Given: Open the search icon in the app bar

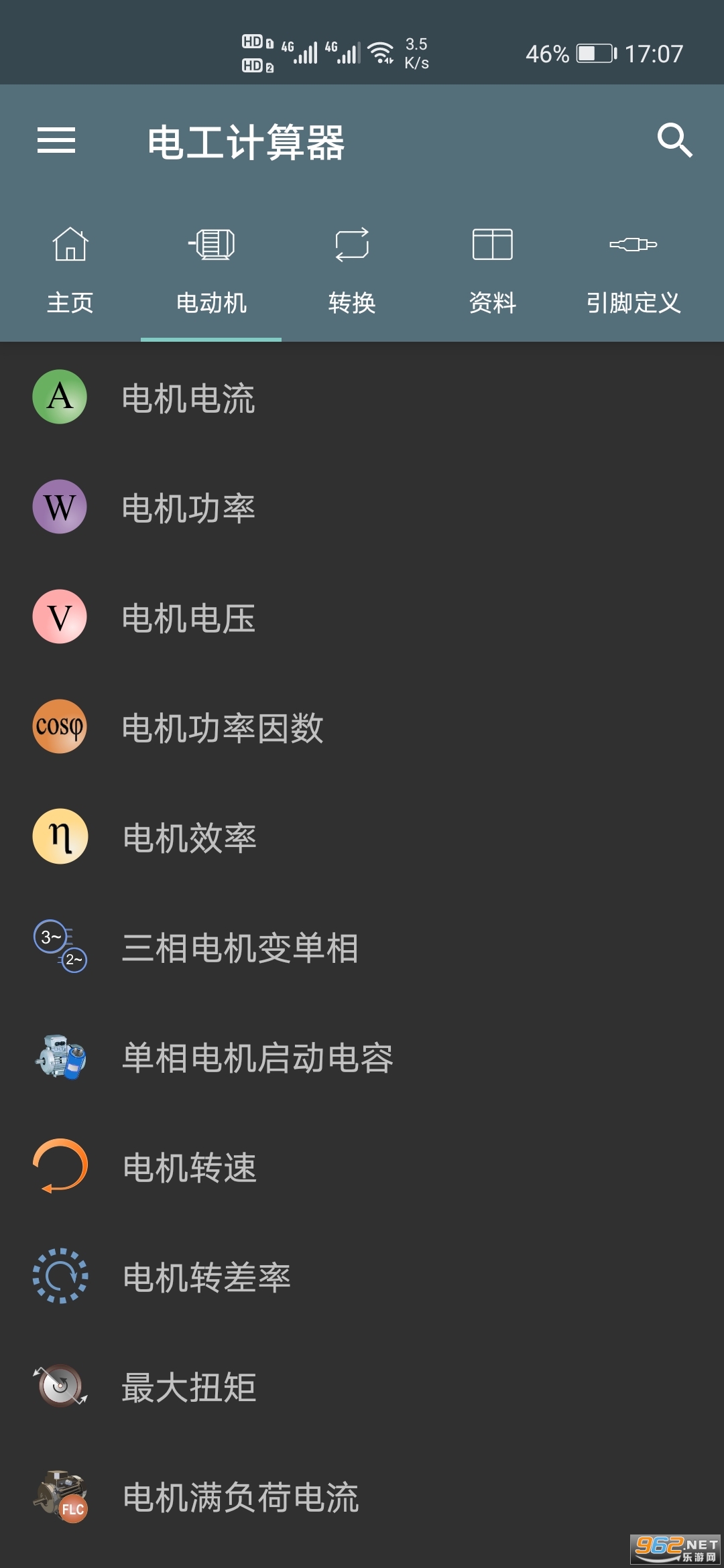Looking at the screenshot, I should click(674, 140).
